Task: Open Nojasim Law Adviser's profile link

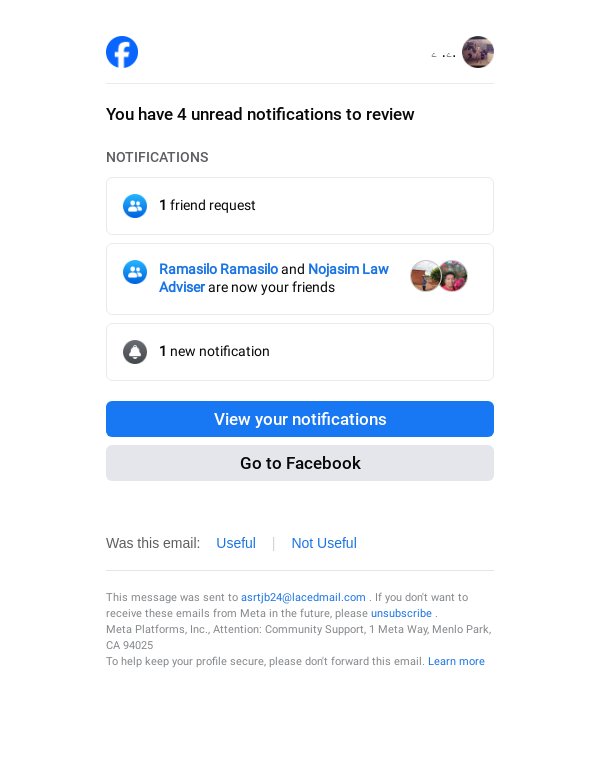Action: [x=347, y=269]
